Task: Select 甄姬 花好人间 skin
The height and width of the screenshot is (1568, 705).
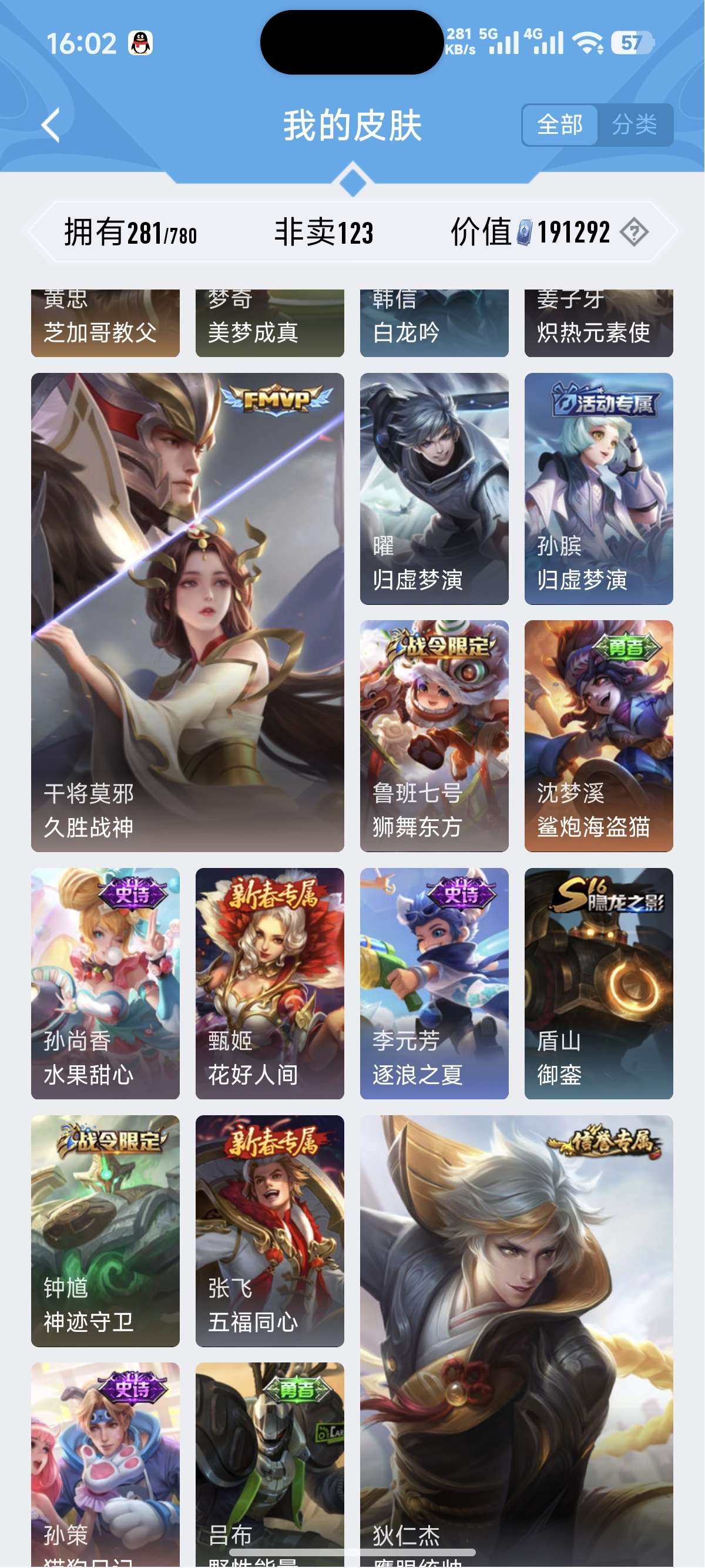Action: [x=270, y=983]
